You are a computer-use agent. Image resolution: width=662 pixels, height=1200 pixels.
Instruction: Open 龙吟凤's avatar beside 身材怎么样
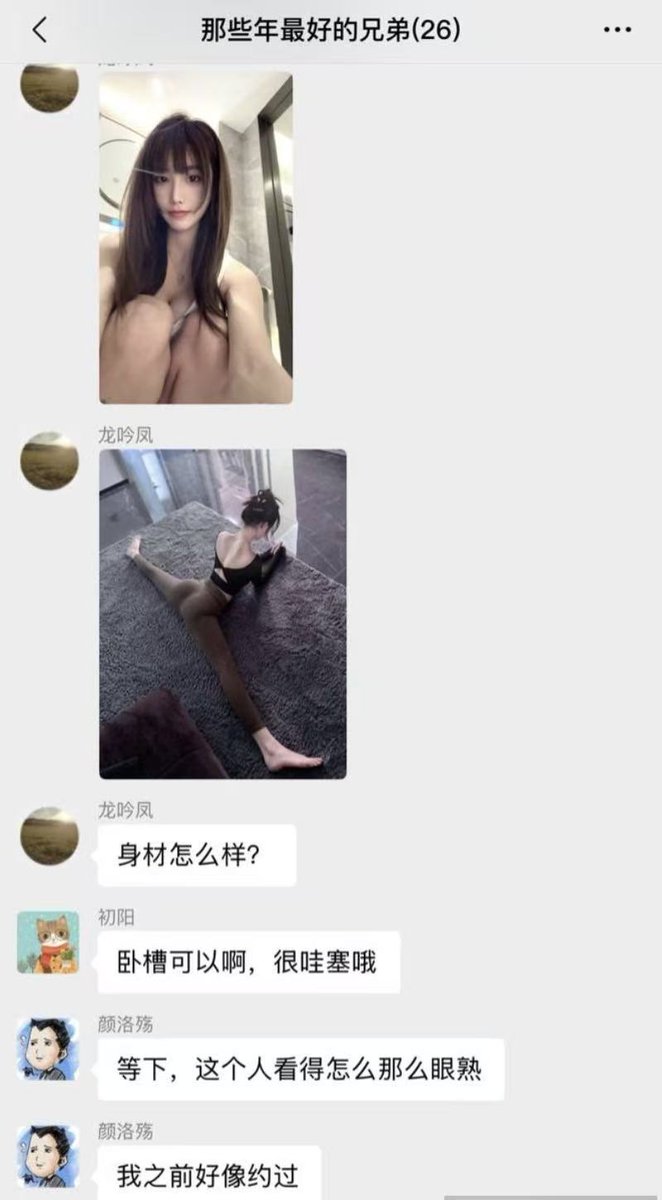[49, 836]
